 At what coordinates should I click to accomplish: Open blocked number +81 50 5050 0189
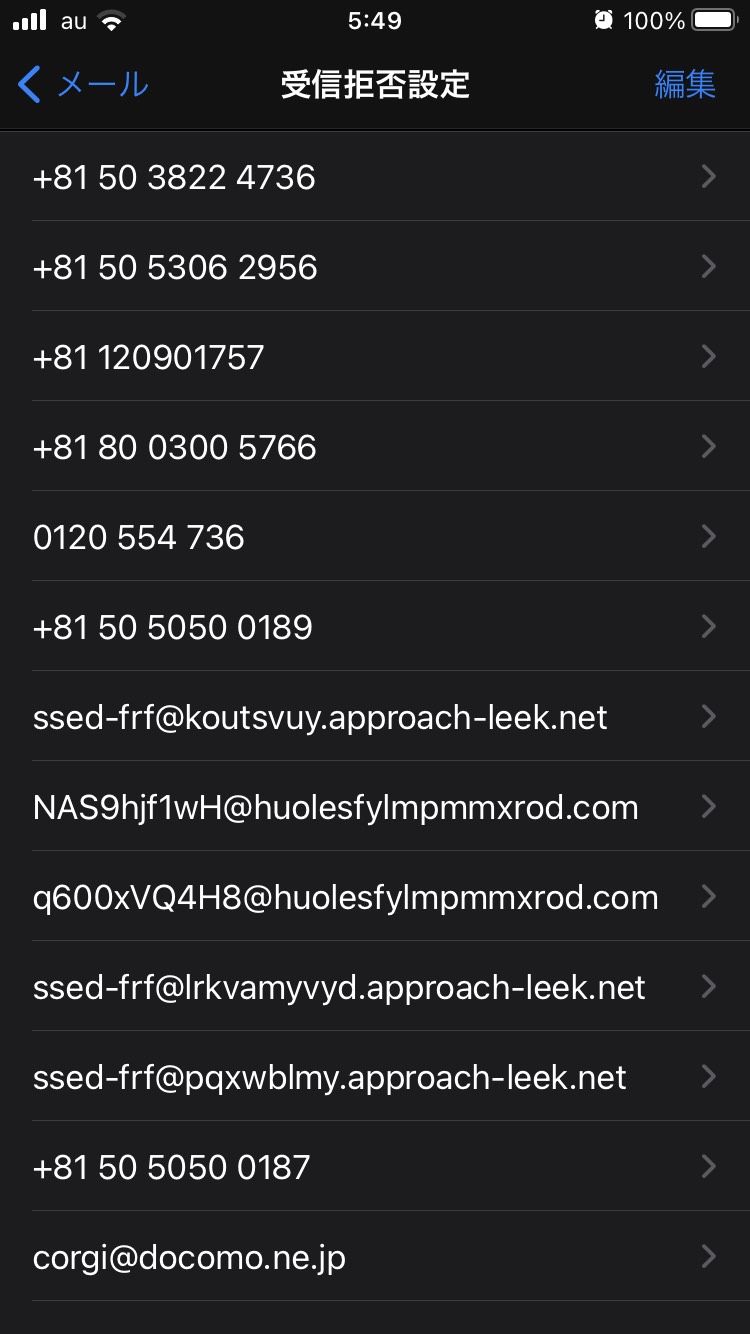pos(375,627)
